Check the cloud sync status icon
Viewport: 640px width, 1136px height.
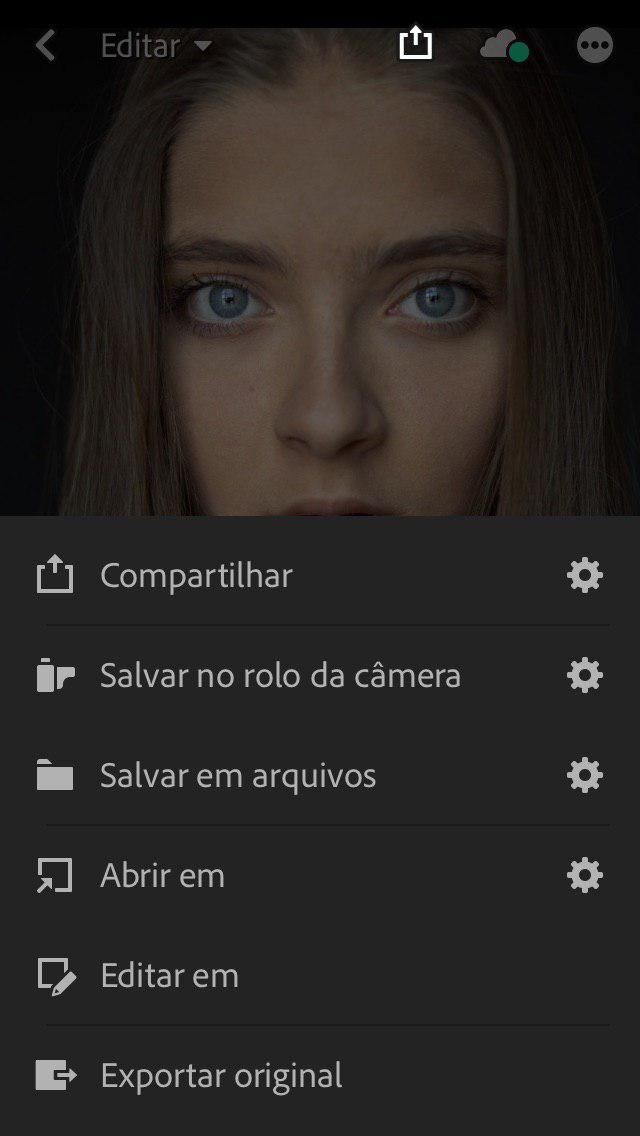pos(503,46)
